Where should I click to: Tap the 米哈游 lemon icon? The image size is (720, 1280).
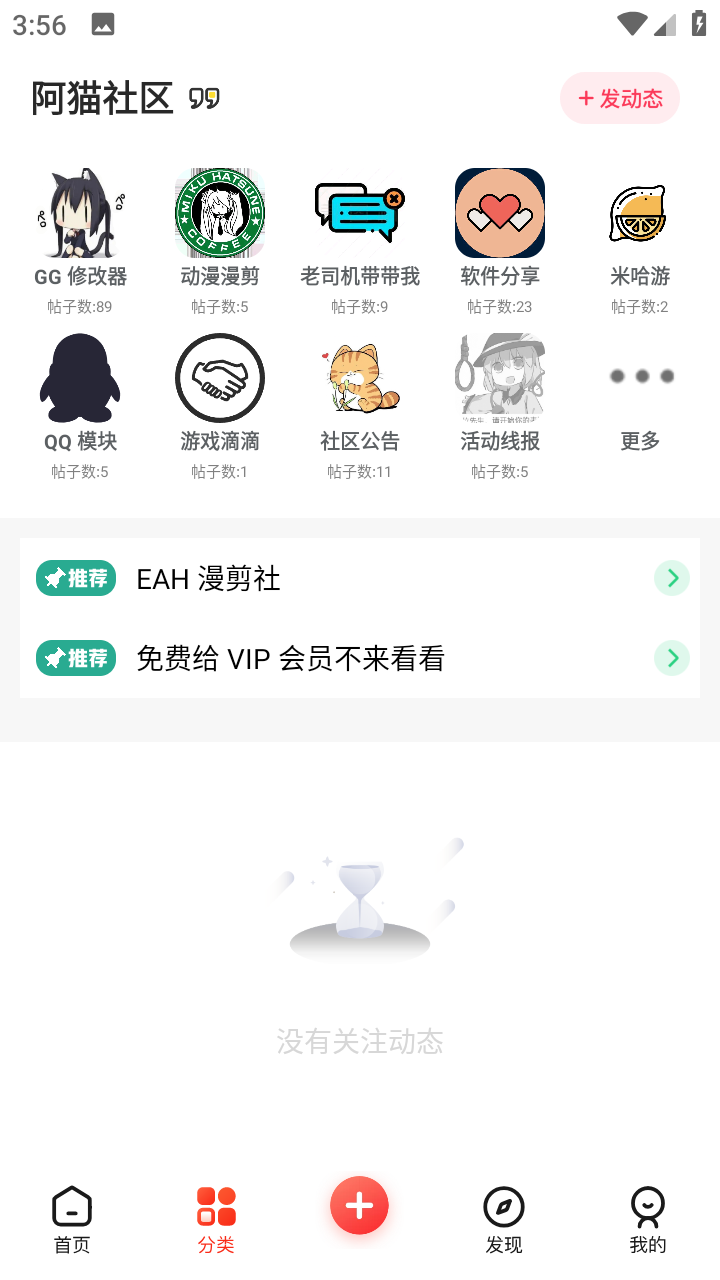pos(639,213)
